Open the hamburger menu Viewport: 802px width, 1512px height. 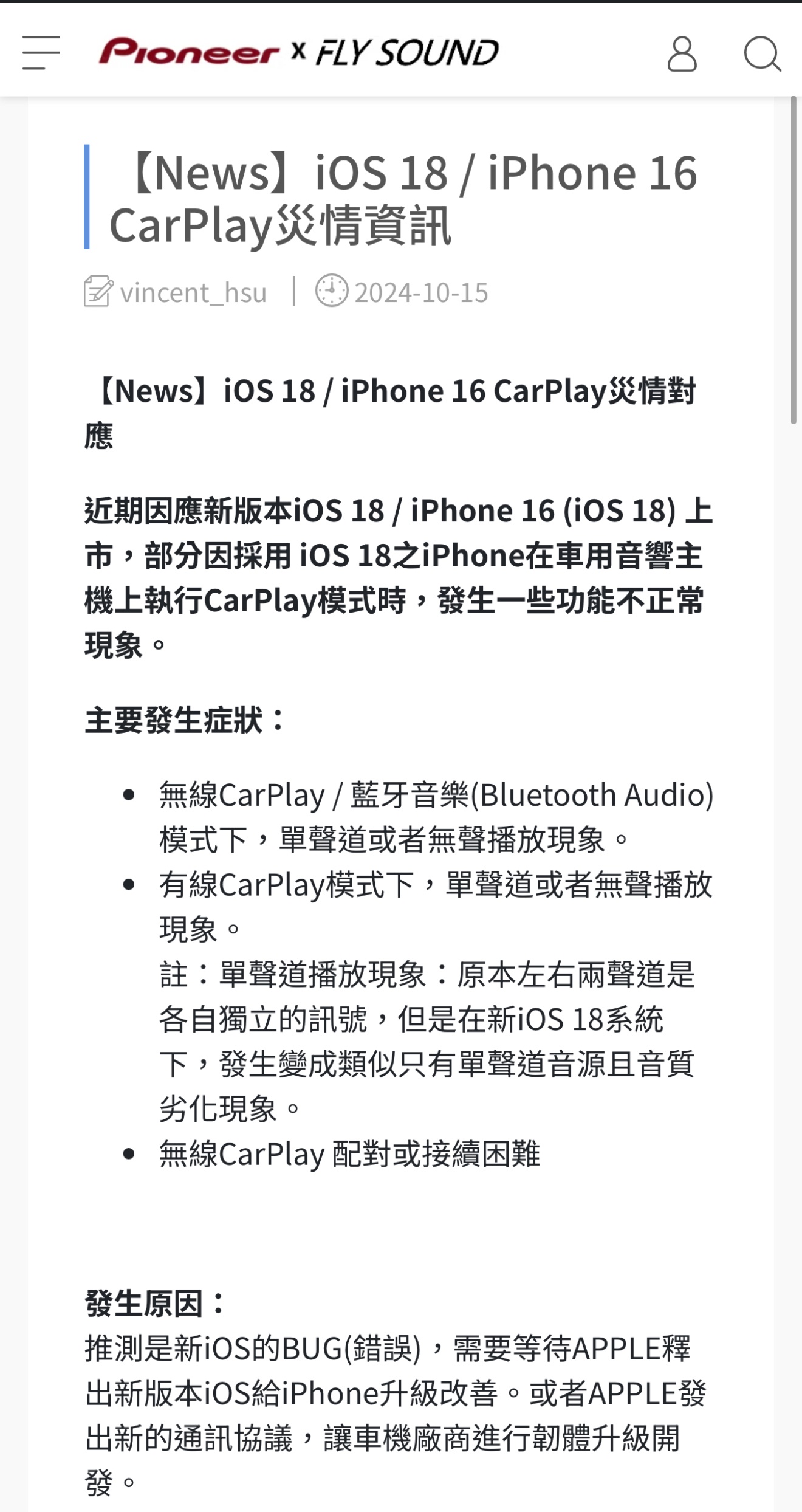coord(41,53)
